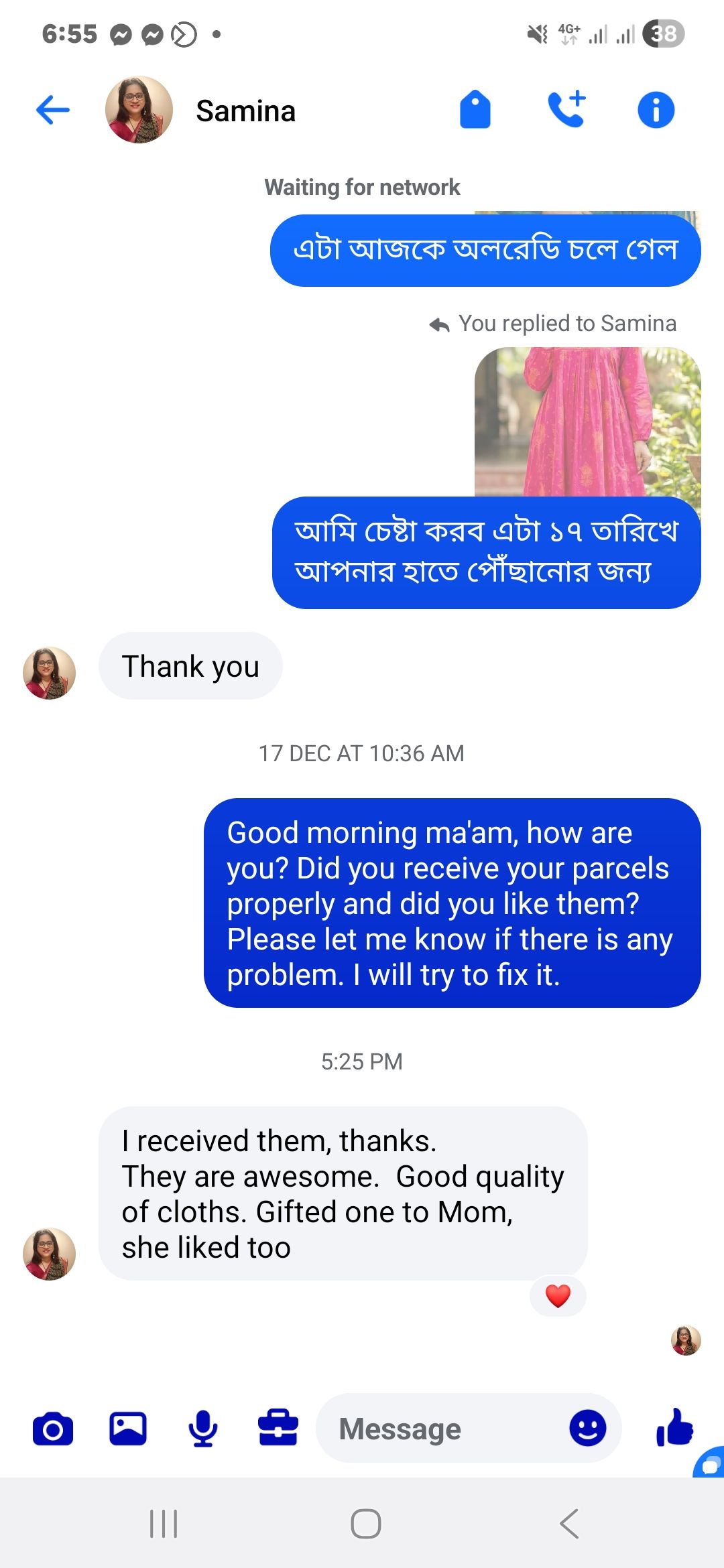Image resolution: width=724 pixels, height=1568 pixels.
Task: Focus the Message text field
Action: coord(442,1429)
